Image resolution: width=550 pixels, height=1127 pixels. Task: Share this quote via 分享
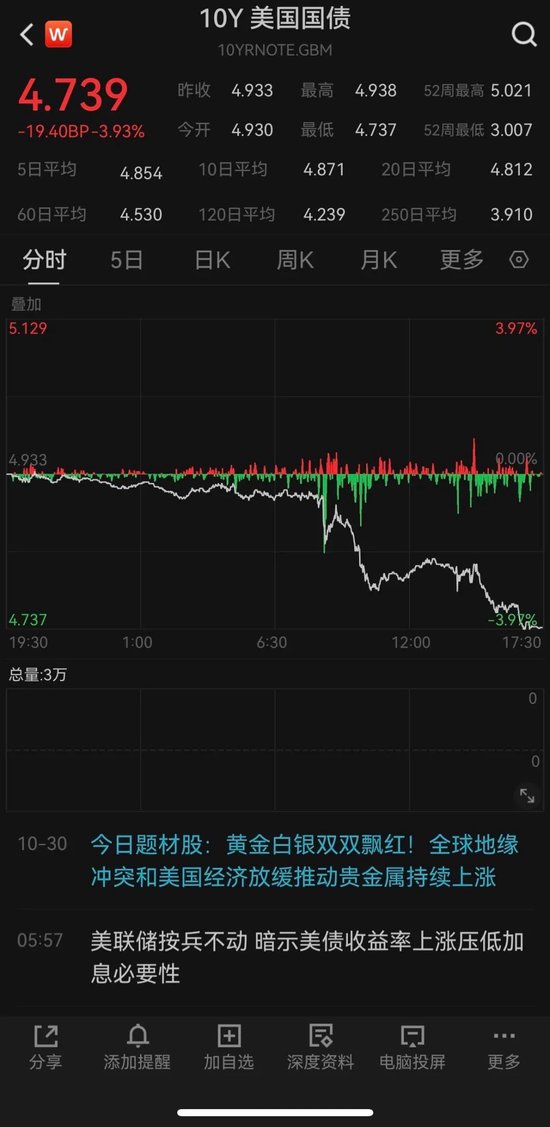click(x=45, y=1047)
